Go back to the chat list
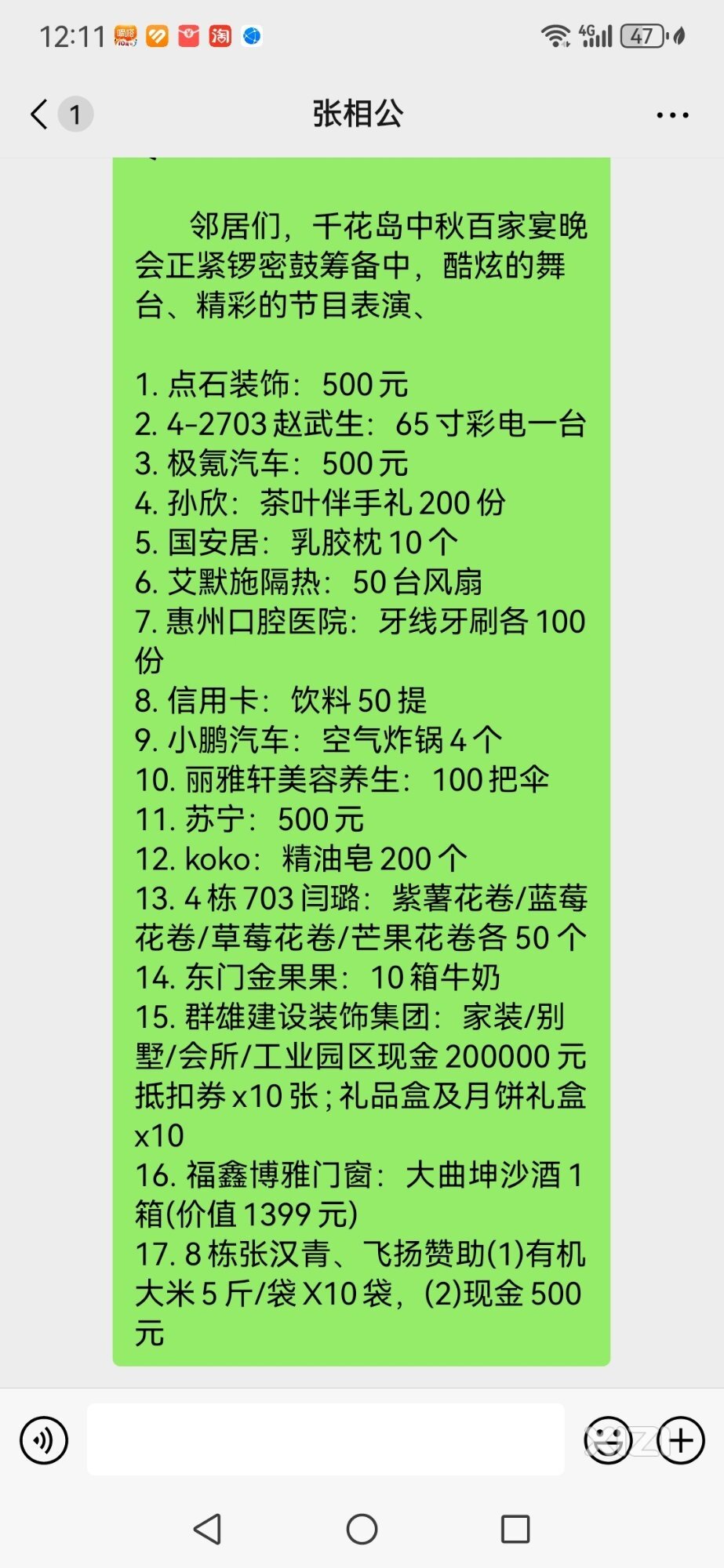 click(40, 114)
